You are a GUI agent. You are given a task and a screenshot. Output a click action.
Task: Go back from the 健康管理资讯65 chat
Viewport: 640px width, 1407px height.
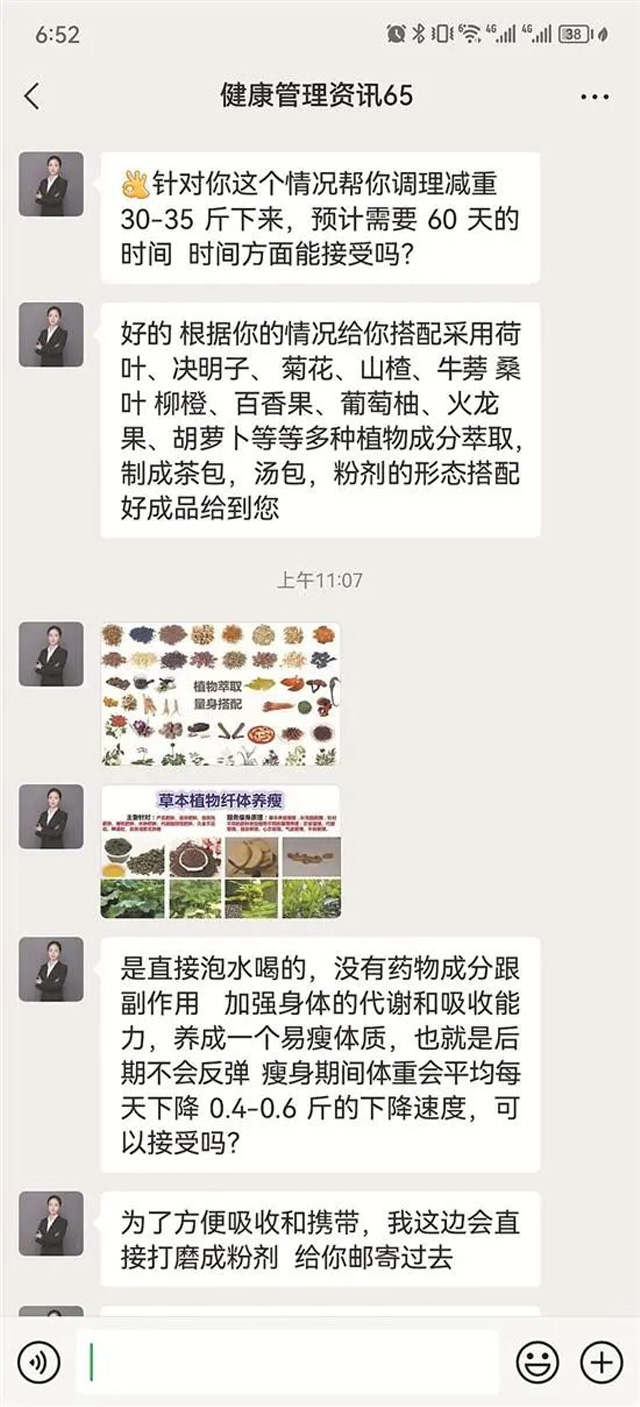pos(32,96)
